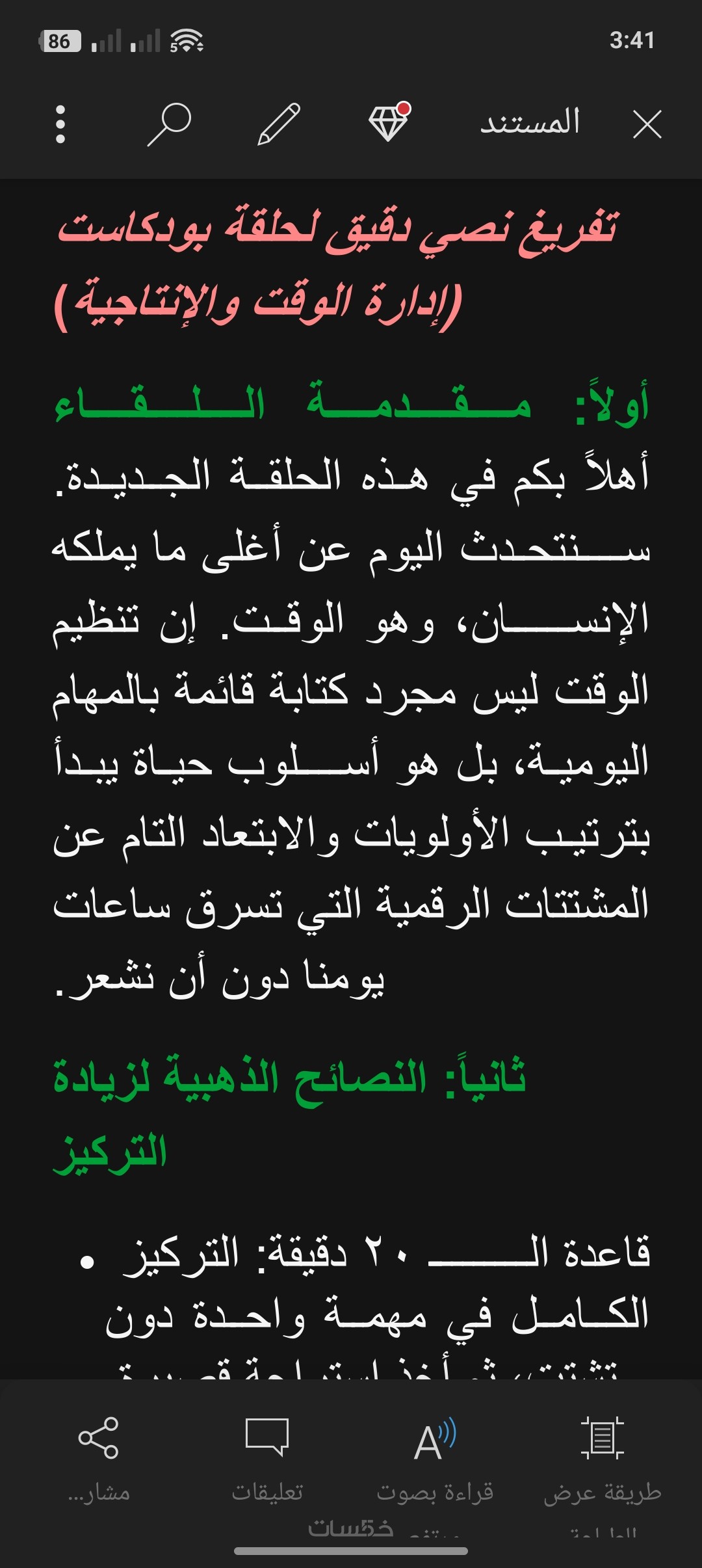Open تعليقات comments
The width and height of the screenshot is (702, 1568).
pos(267,1458)
